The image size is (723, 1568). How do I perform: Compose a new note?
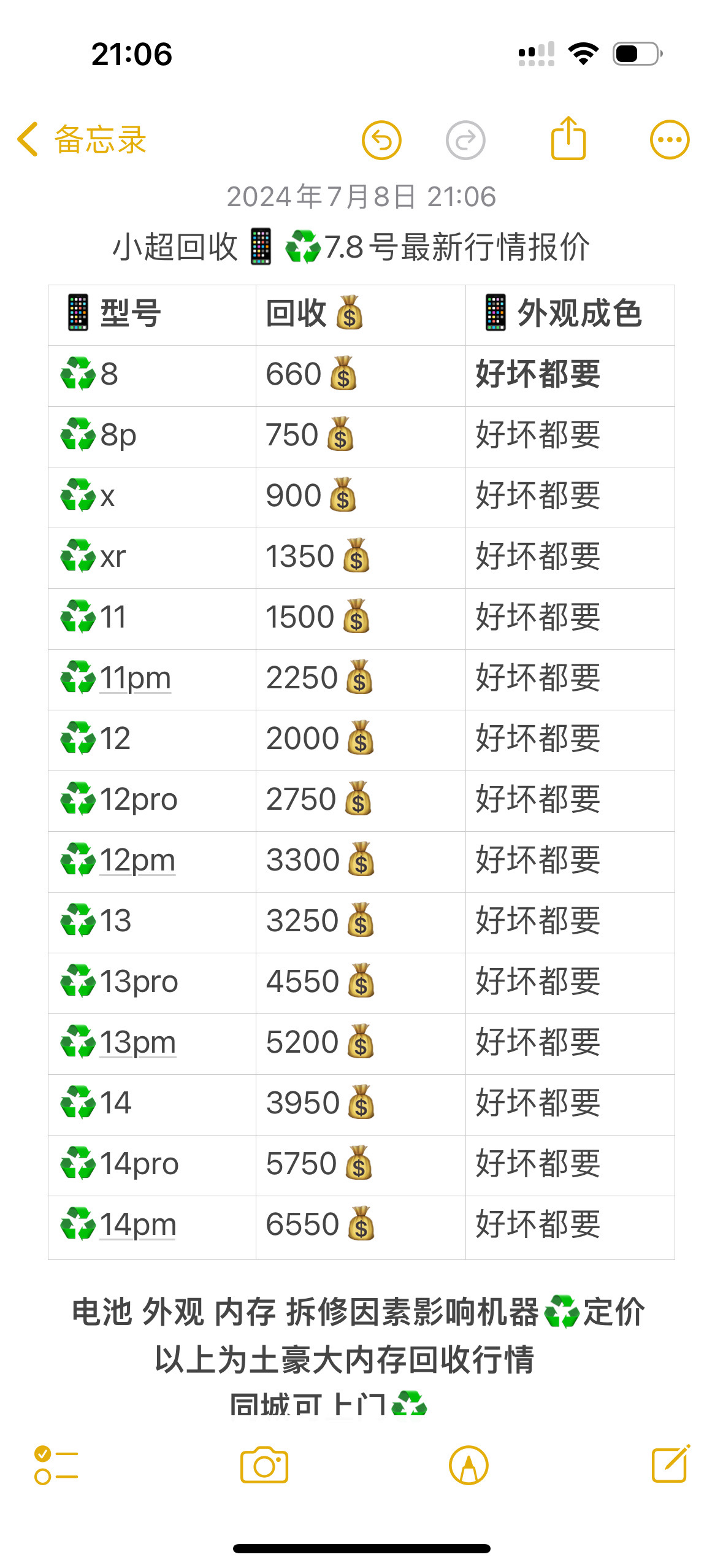tap(670, 1464)
